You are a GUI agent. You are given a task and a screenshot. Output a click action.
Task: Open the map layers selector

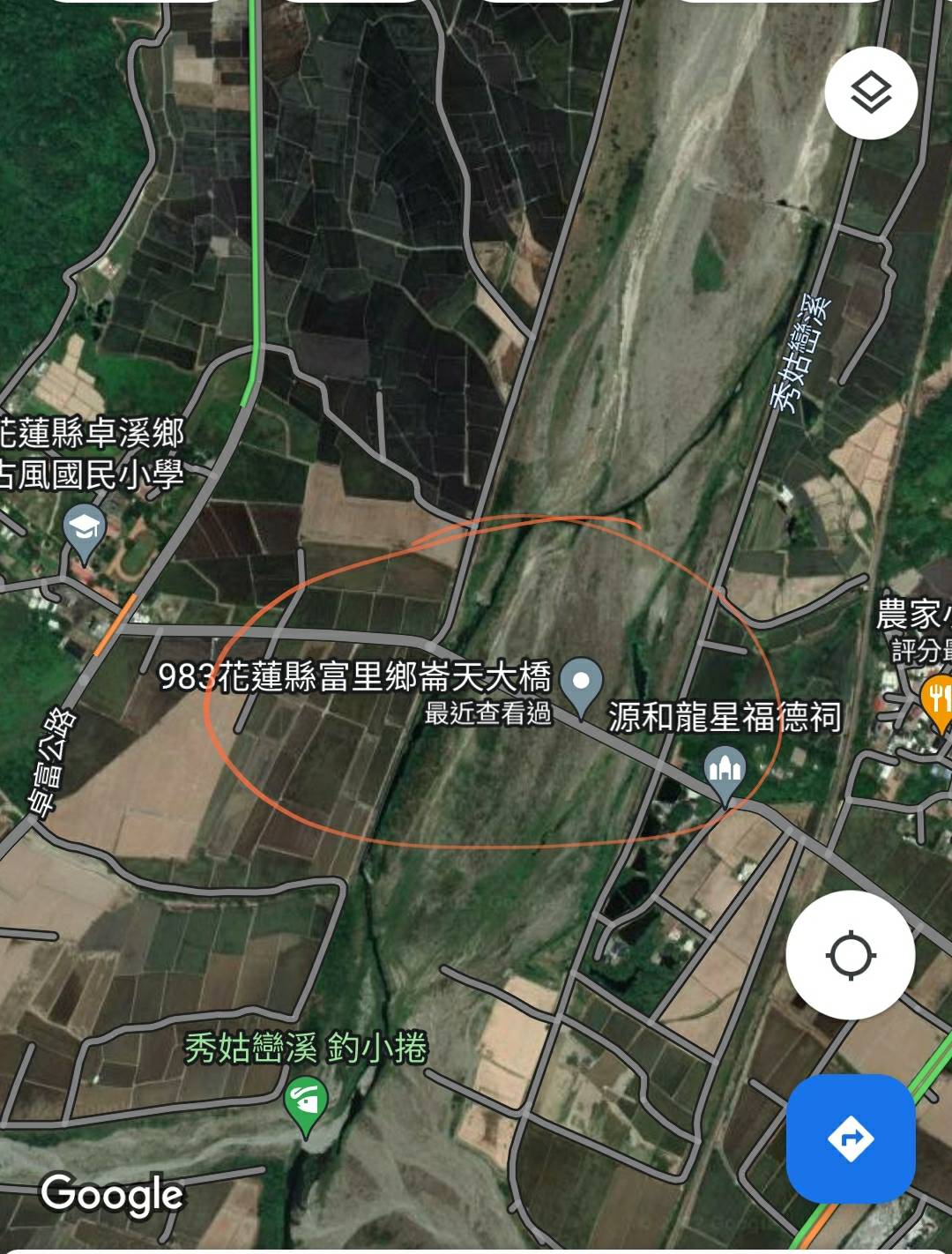(871, 93)
